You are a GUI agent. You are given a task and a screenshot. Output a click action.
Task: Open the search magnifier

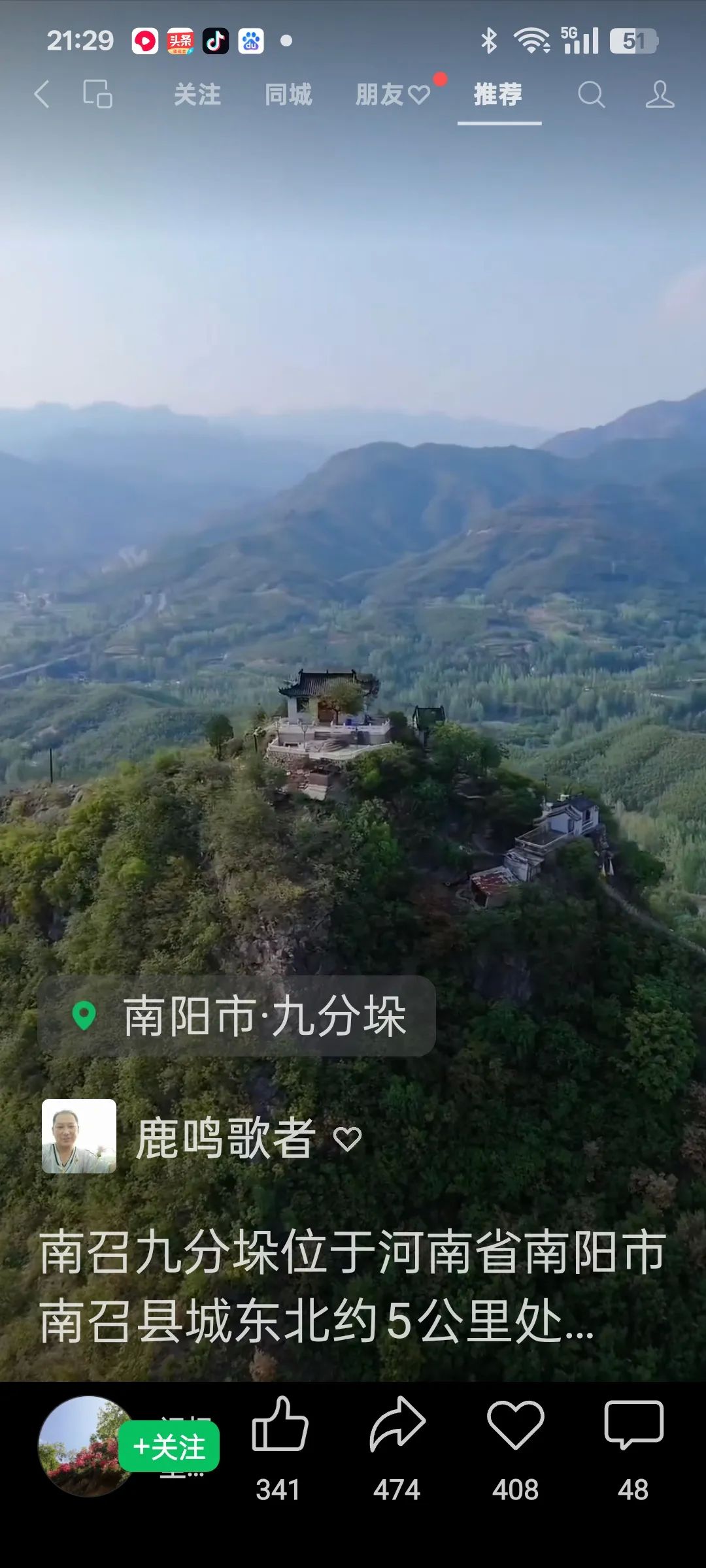pyautogui.click(x=591, y=95)
